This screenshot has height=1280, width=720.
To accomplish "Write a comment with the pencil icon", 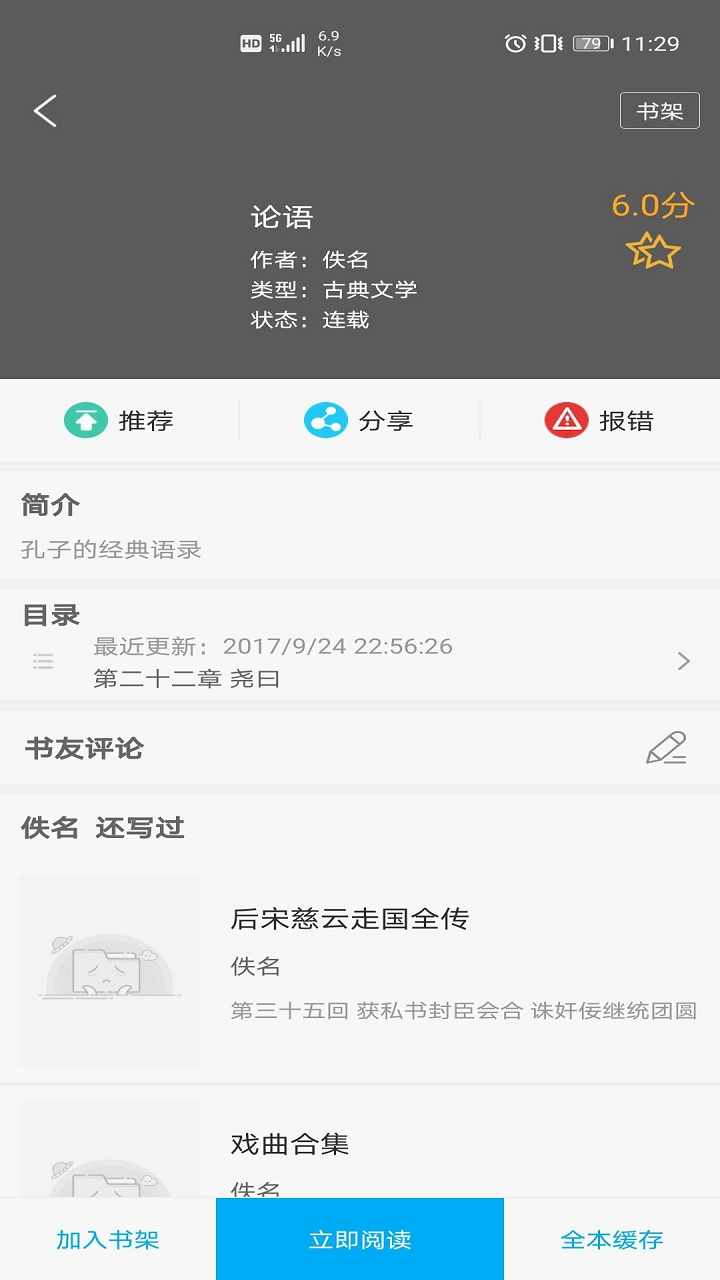I will [x=666, y=748].
